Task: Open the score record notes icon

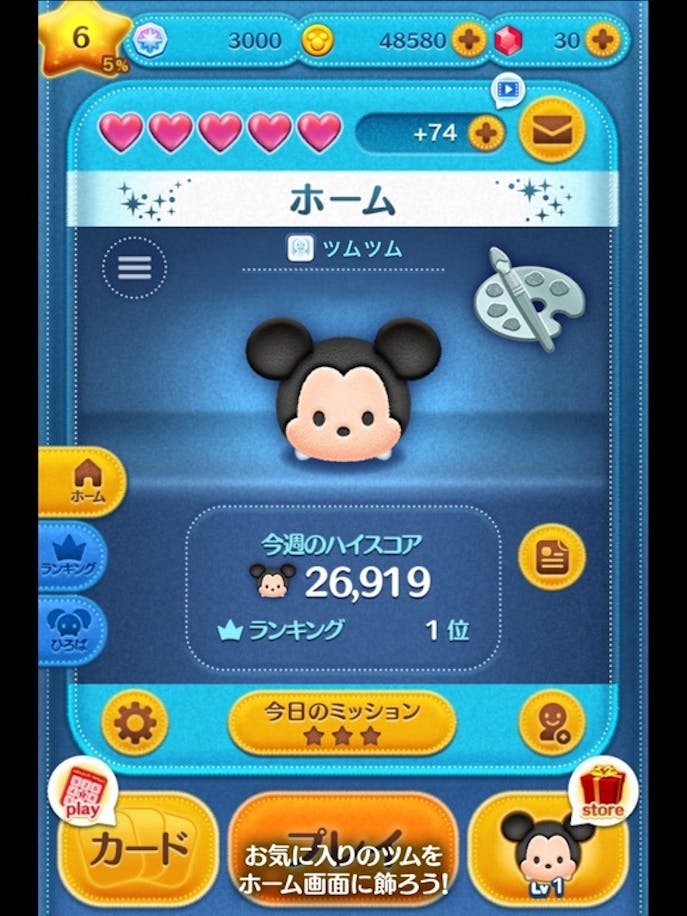Action: point(551,556)
